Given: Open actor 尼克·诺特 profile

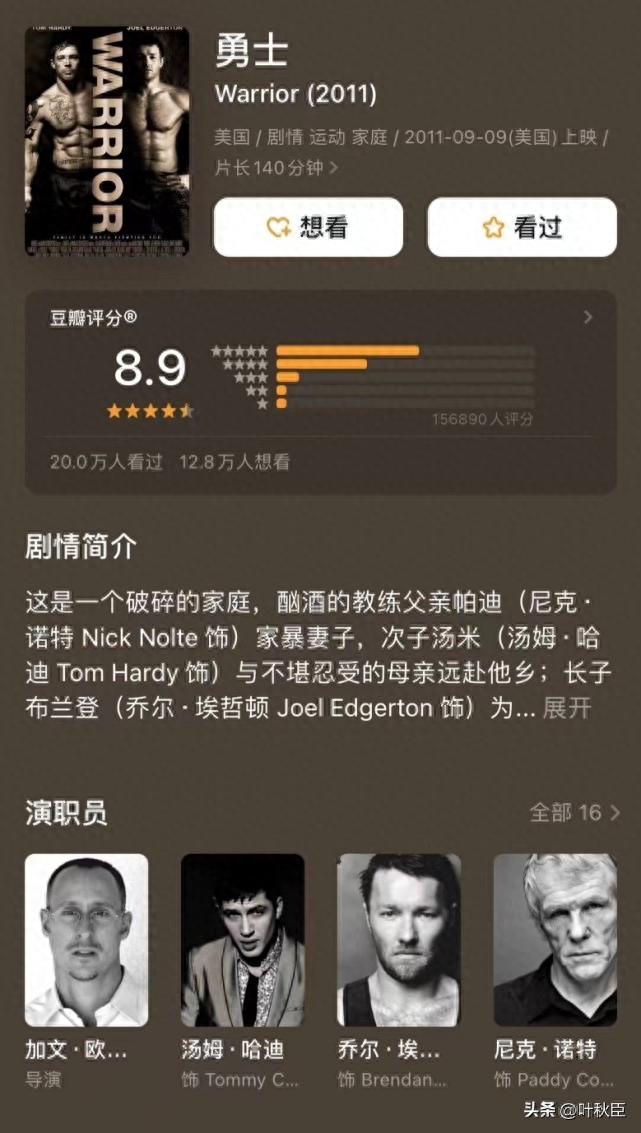Looking at the screenshot, I should (554, 940).
